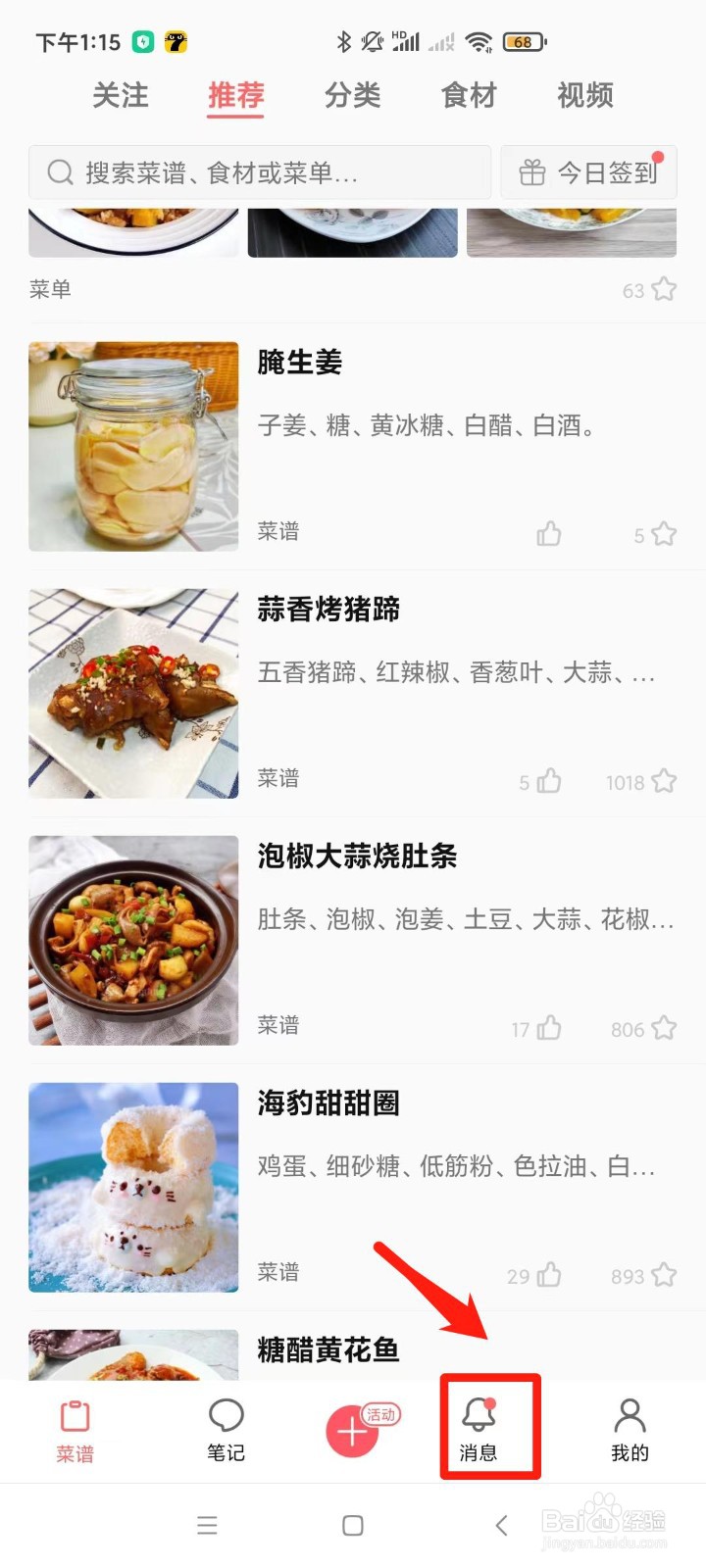This screenshot has height=1568, width=706.
Task: Open the 今日签到 gift icon
Action: click(532, 171)
